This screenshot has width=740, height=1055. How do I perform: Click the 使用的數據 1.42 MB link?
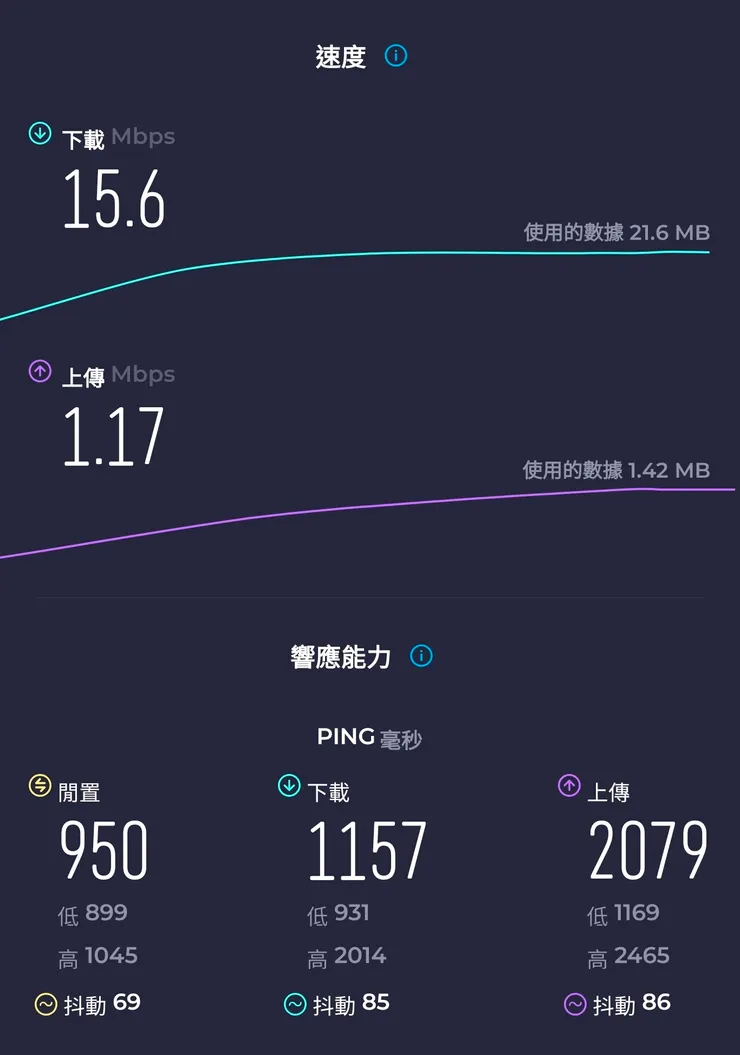[615, 469]
